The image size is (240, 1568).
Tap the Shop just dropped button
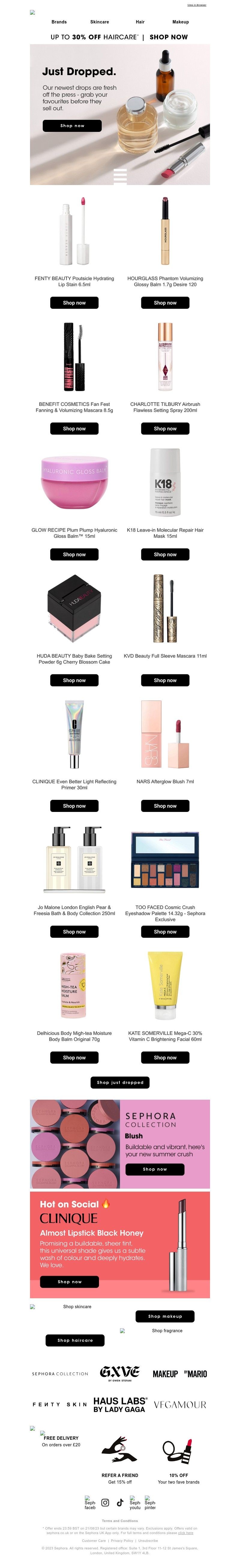(120, 1082)
